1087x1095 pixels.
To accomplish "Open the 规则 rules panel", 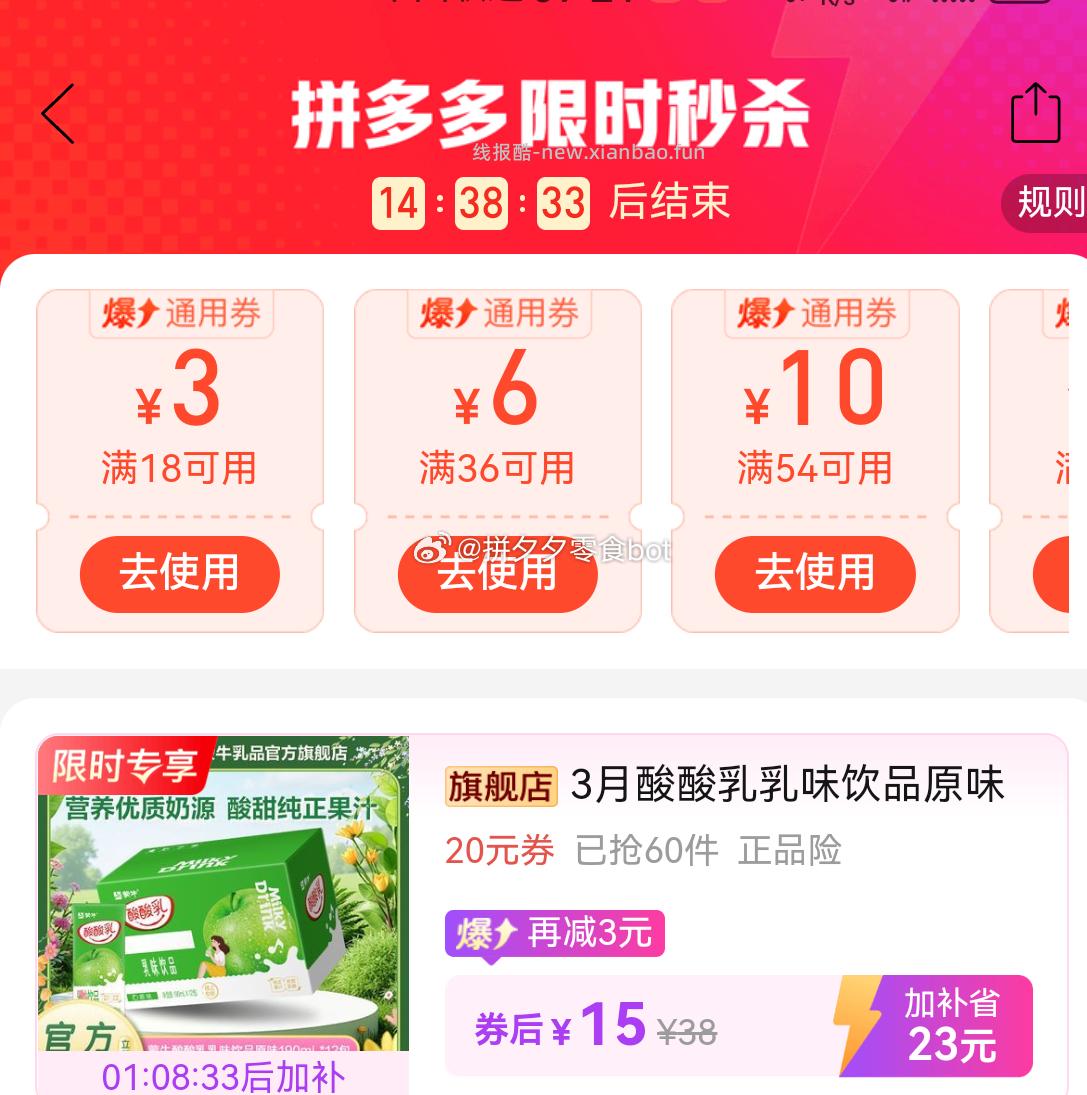I will pos(1049,203).
